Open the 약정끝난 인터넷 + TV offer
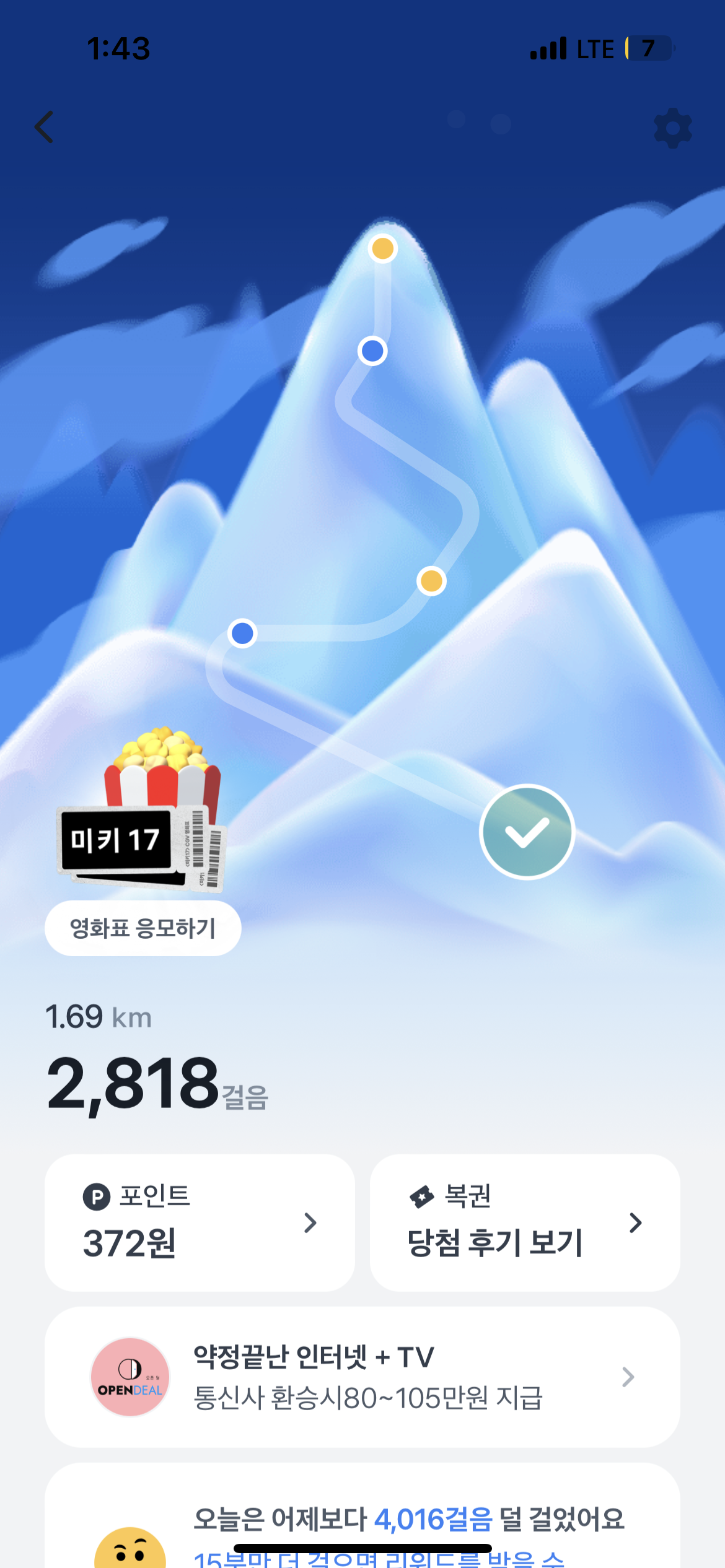Viewport: 725px width, 1568px height. pyautogui.click(x=362, y=1377)
